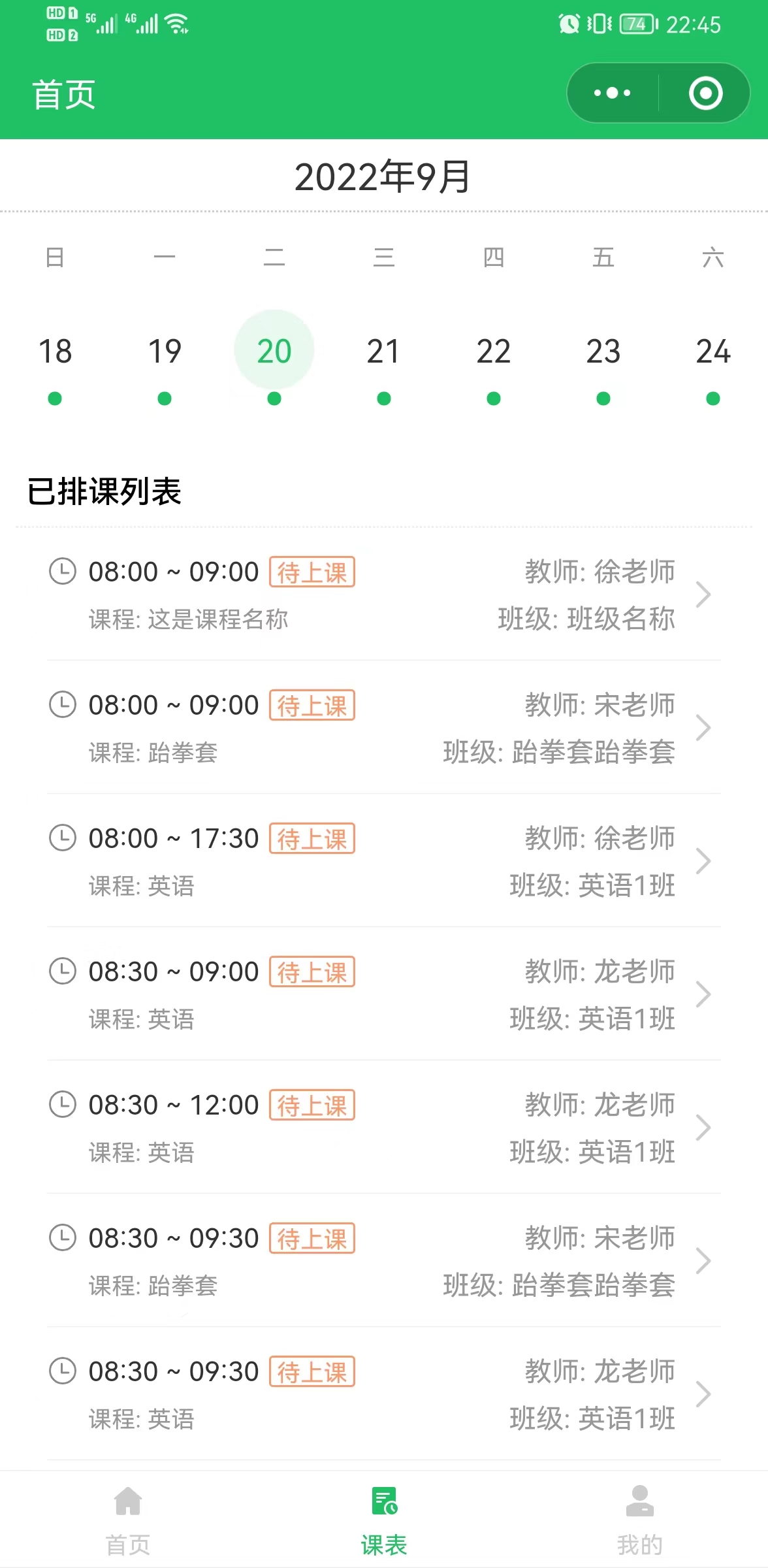The image size is (768, 1568).
Task: Open the 这是课程名称 class by 徐老师
Action: coord(384,595)
